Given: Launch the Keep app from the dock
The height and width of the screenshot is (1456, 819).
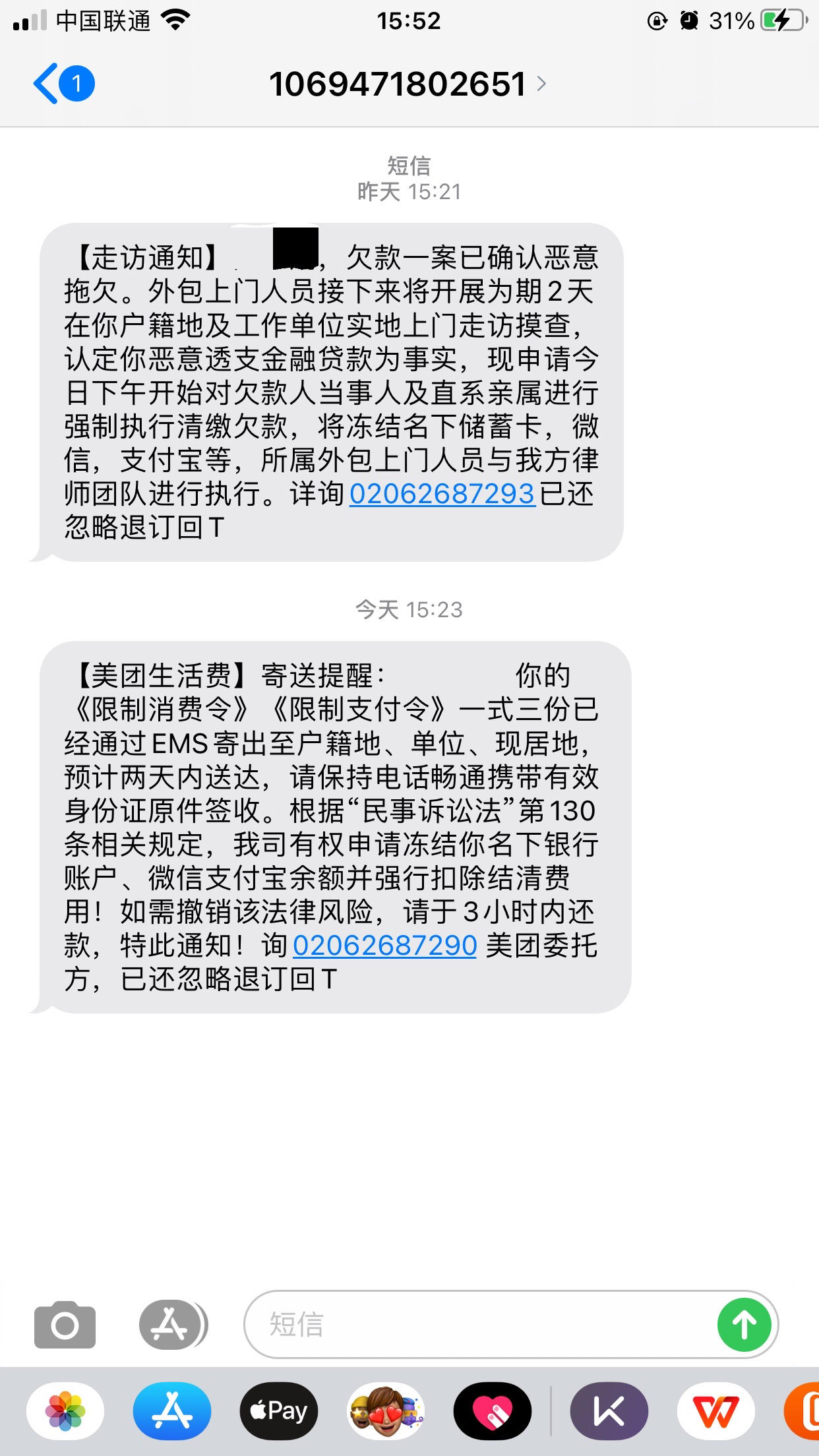Looking at the screenshot, I should [x=611, y=1410].
